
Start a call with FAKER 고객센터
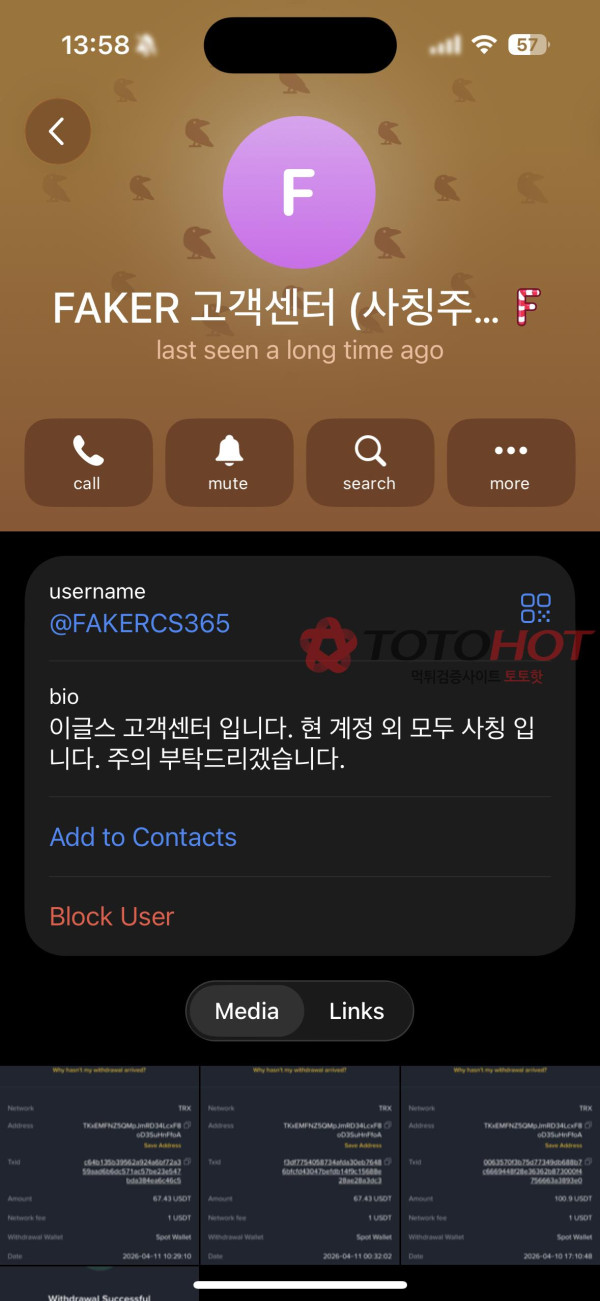click(x=88, y=462)
